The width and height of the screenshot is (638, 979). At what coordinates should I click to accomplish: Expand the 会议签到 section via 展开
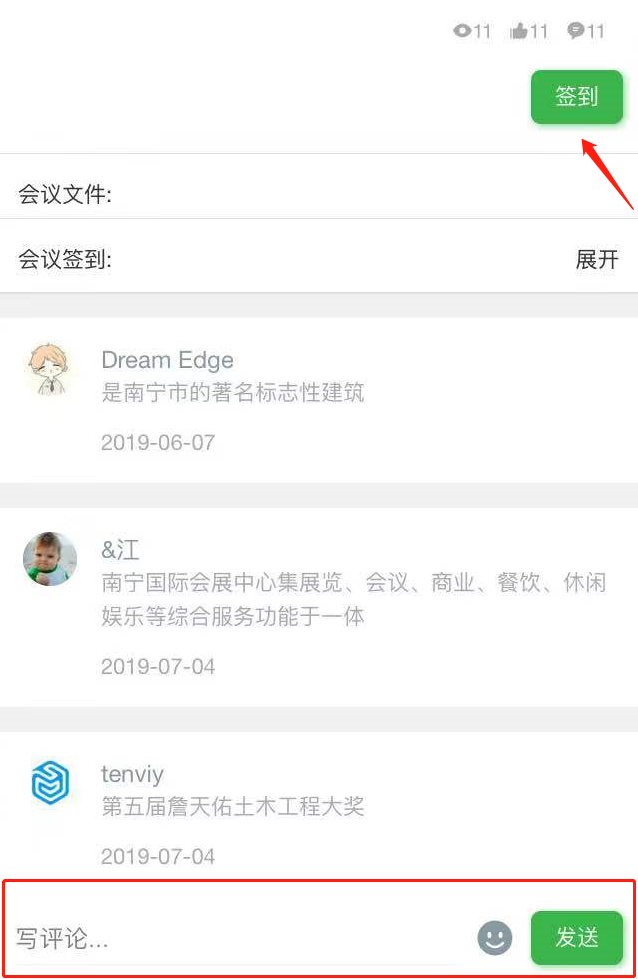point(596,260)
